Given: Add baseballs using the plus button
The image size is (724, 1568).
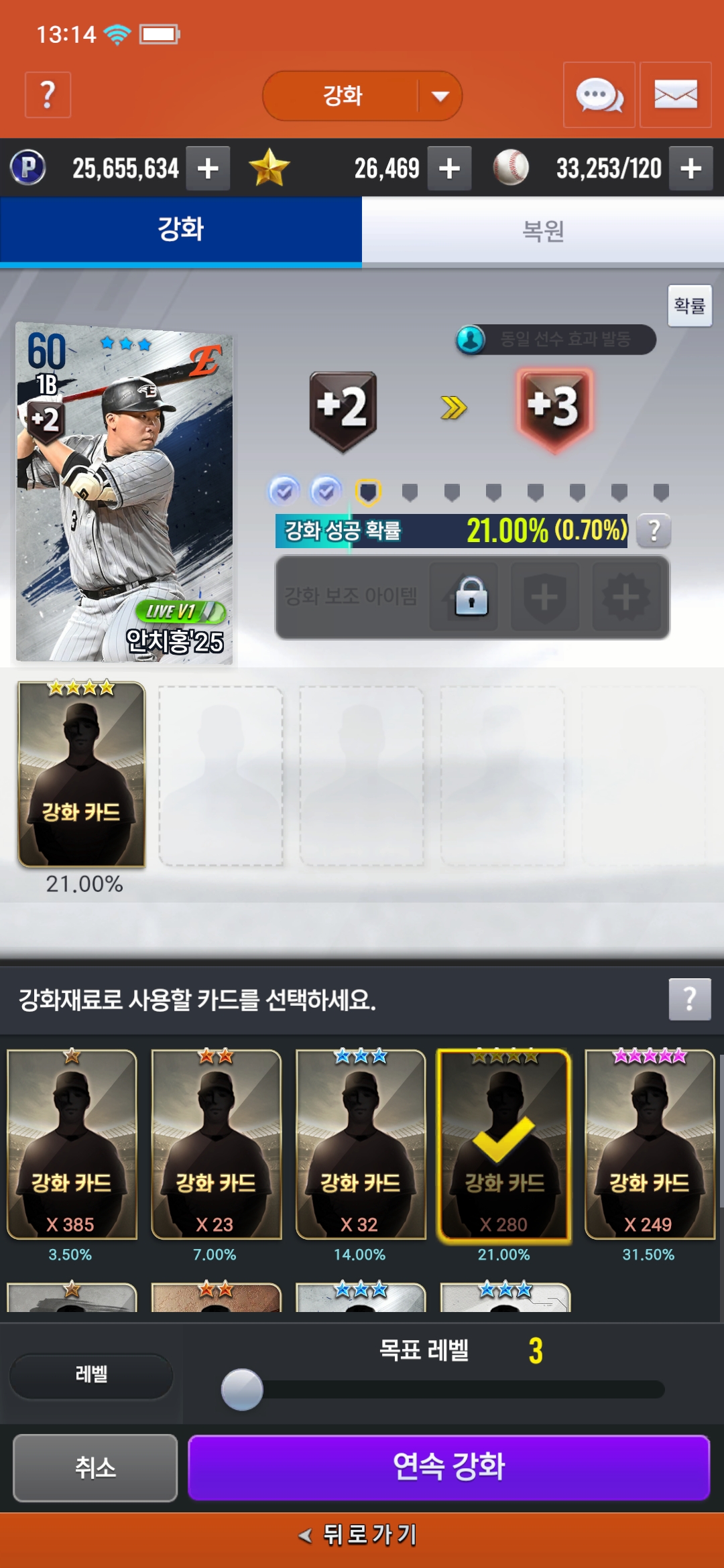Looking at the screenshot, I should (691, 168).
